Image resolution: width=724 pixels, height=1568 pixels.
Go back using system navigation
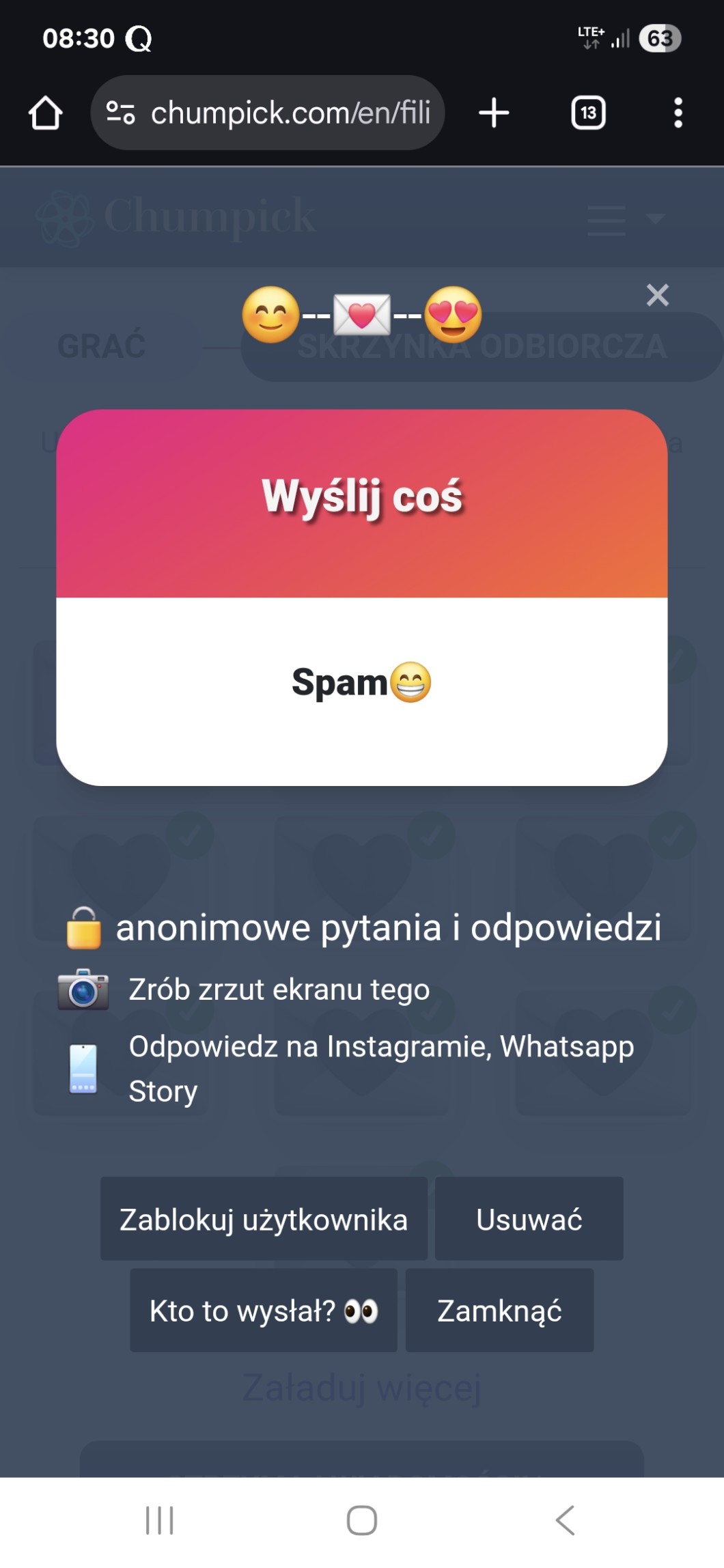point(566,1520)
